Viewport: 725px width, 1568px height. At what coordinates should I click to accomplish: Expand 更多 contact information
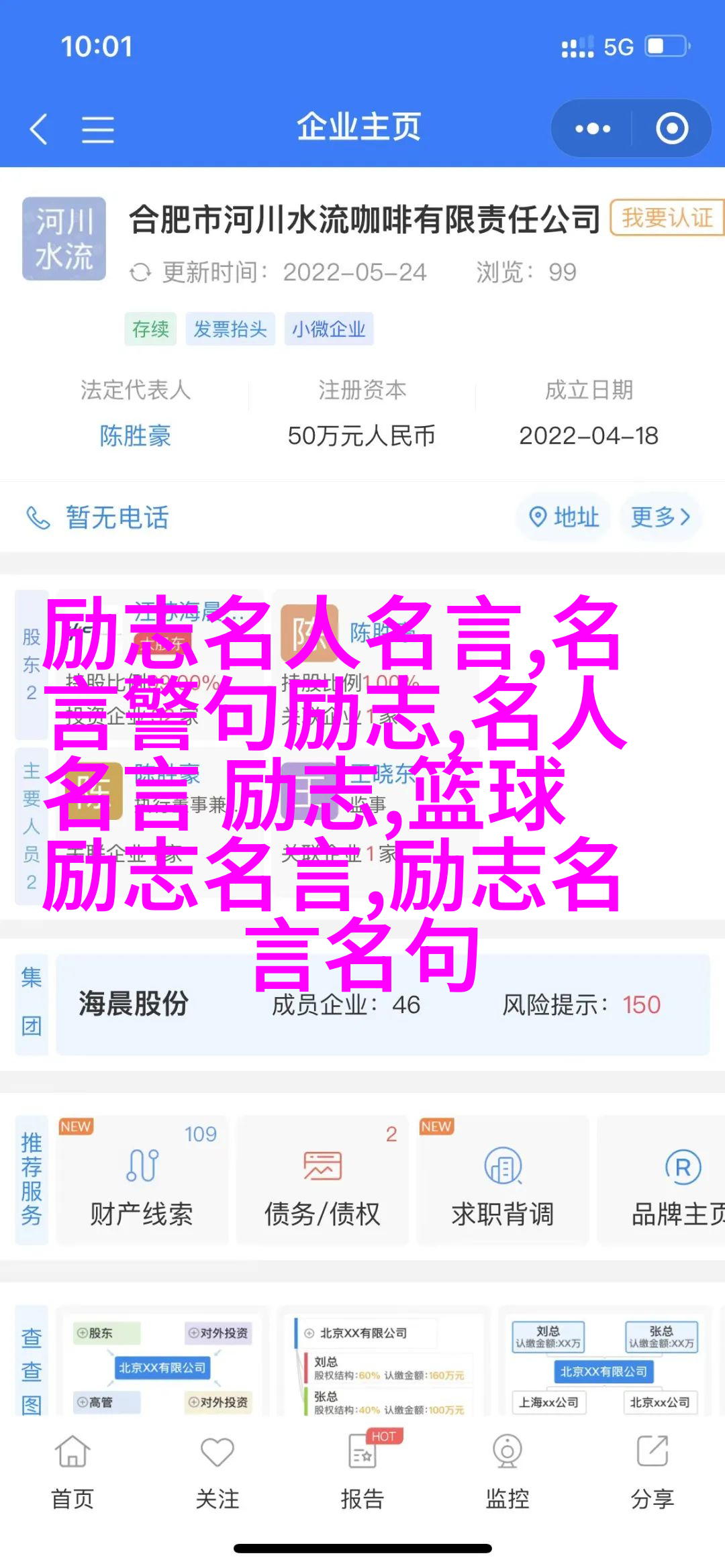click(x=661, y=517)
